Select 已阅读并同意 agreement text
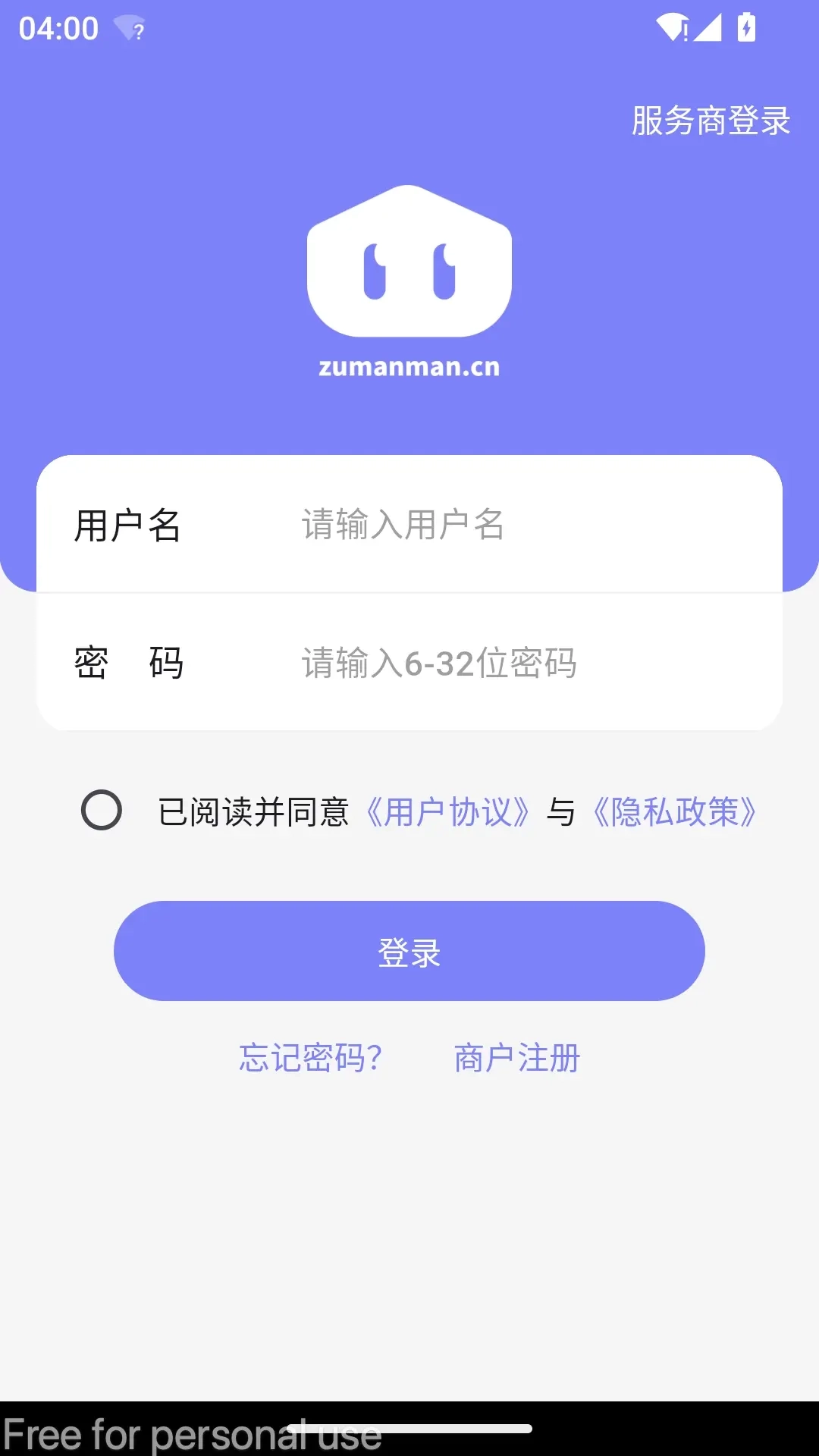Viewport: 819px width, 1456px height. 253,812
